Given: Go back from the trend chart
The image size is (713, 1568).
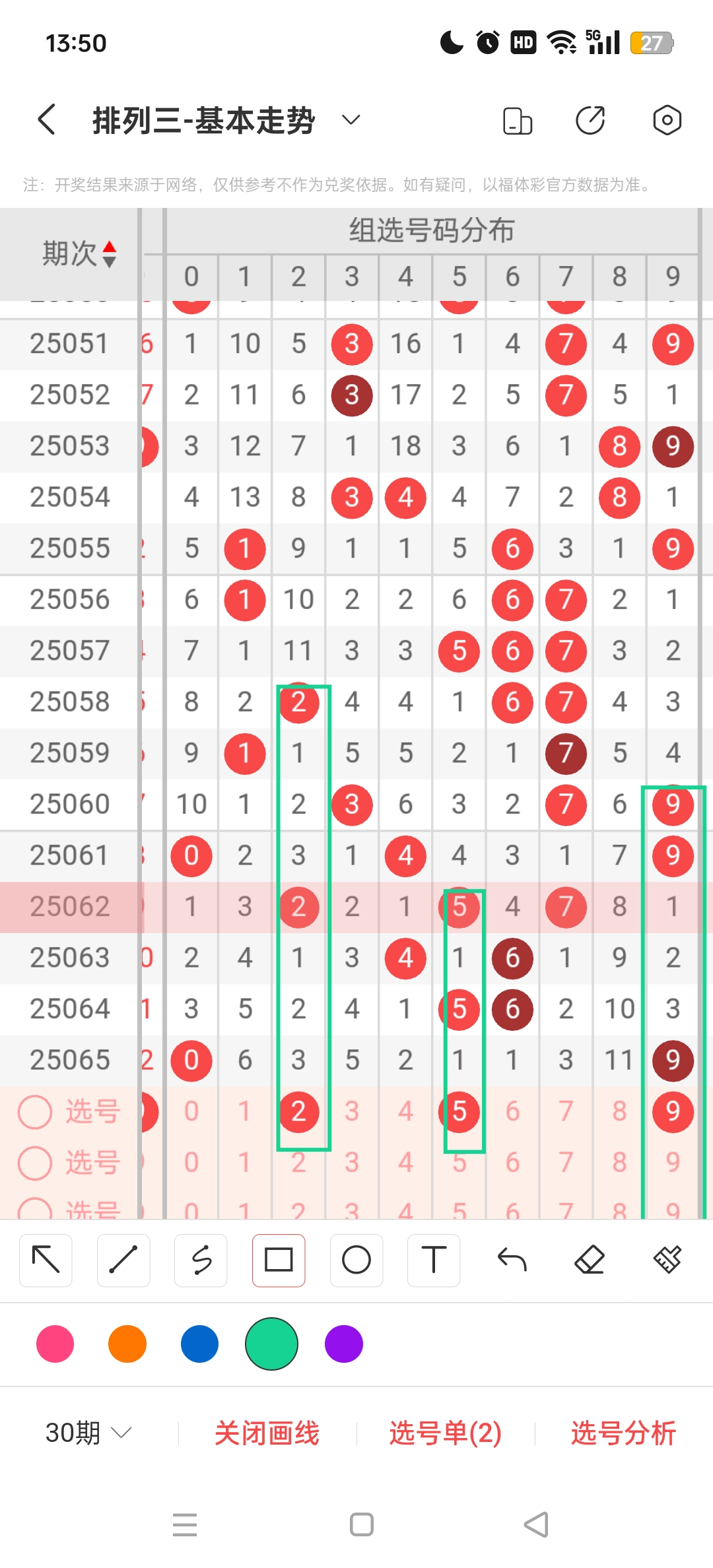Looking at the screenshot, I should point(46,120).
